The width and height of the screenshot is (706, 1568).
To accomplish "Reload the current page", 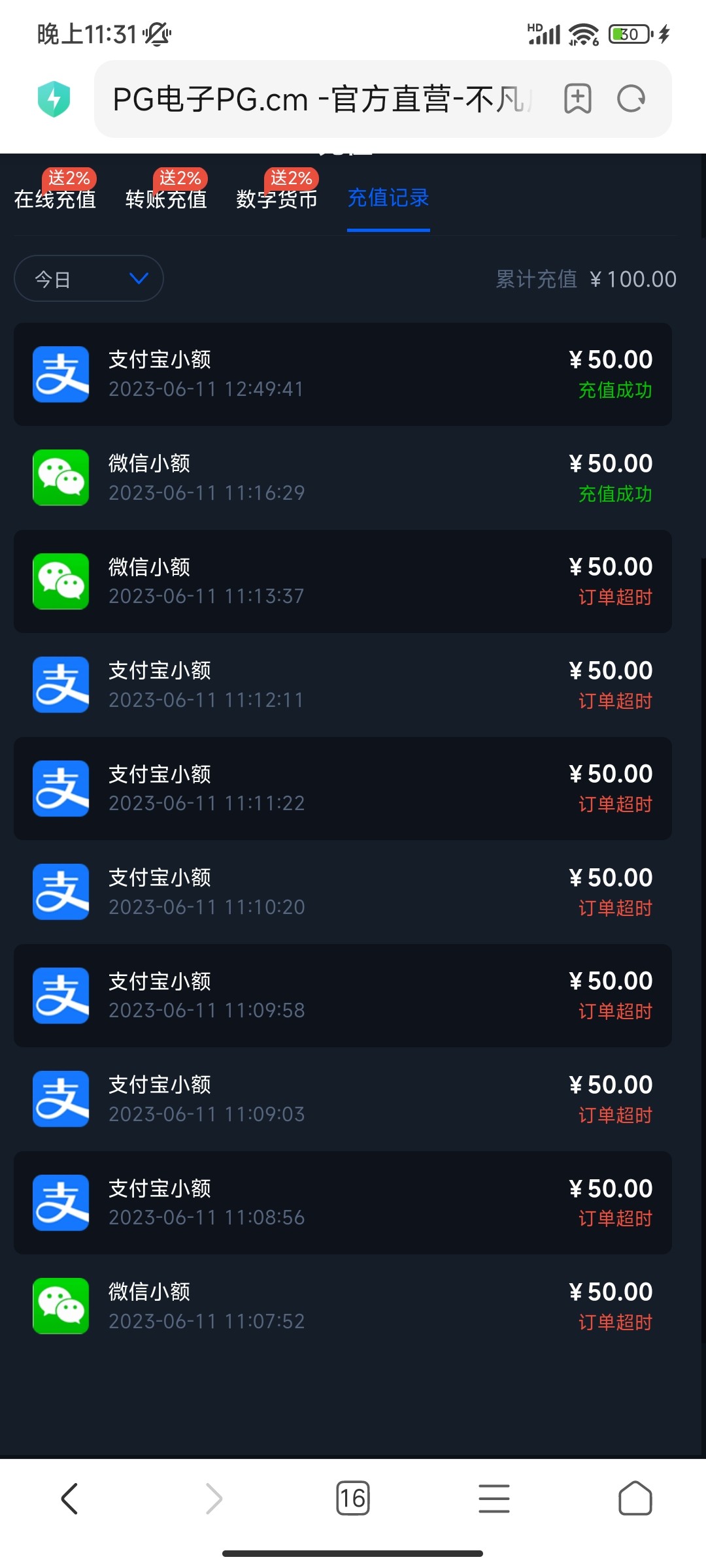I will [631, 99].
